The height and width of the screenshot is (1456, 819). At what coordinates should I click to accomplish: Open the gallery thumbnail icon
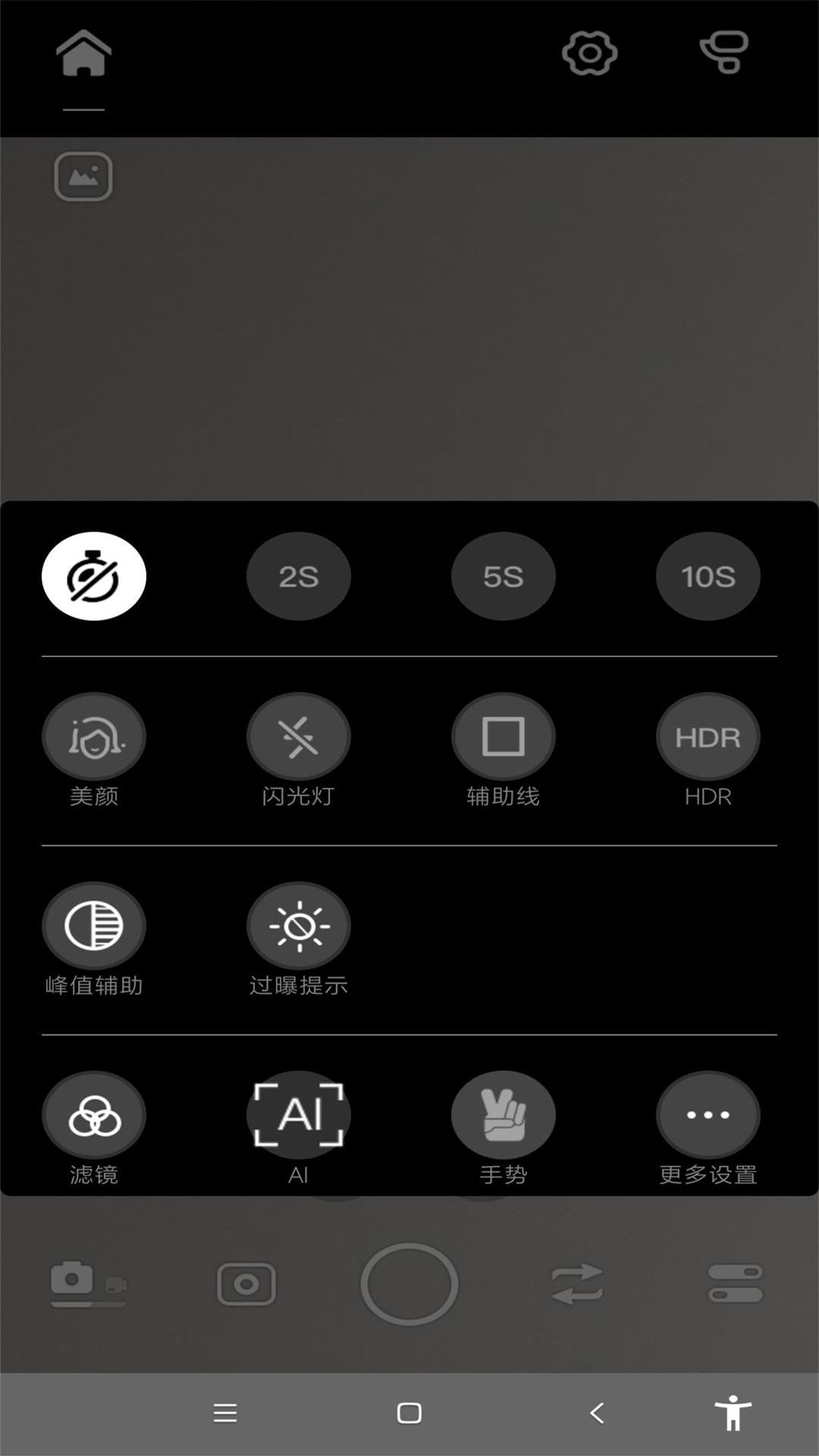83,177
